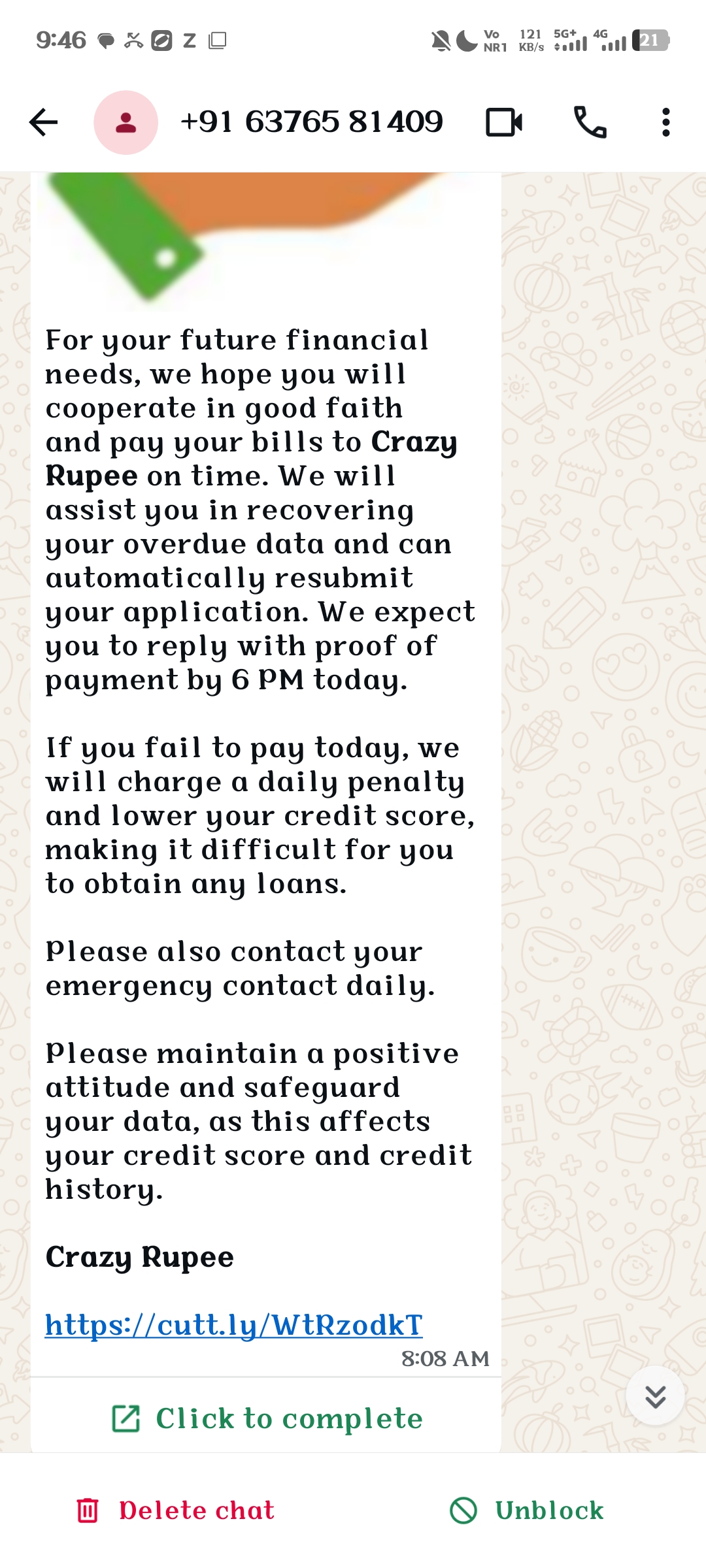Unblock this contact
Screen dimensions: 706x1568
tap(527, 1511)
